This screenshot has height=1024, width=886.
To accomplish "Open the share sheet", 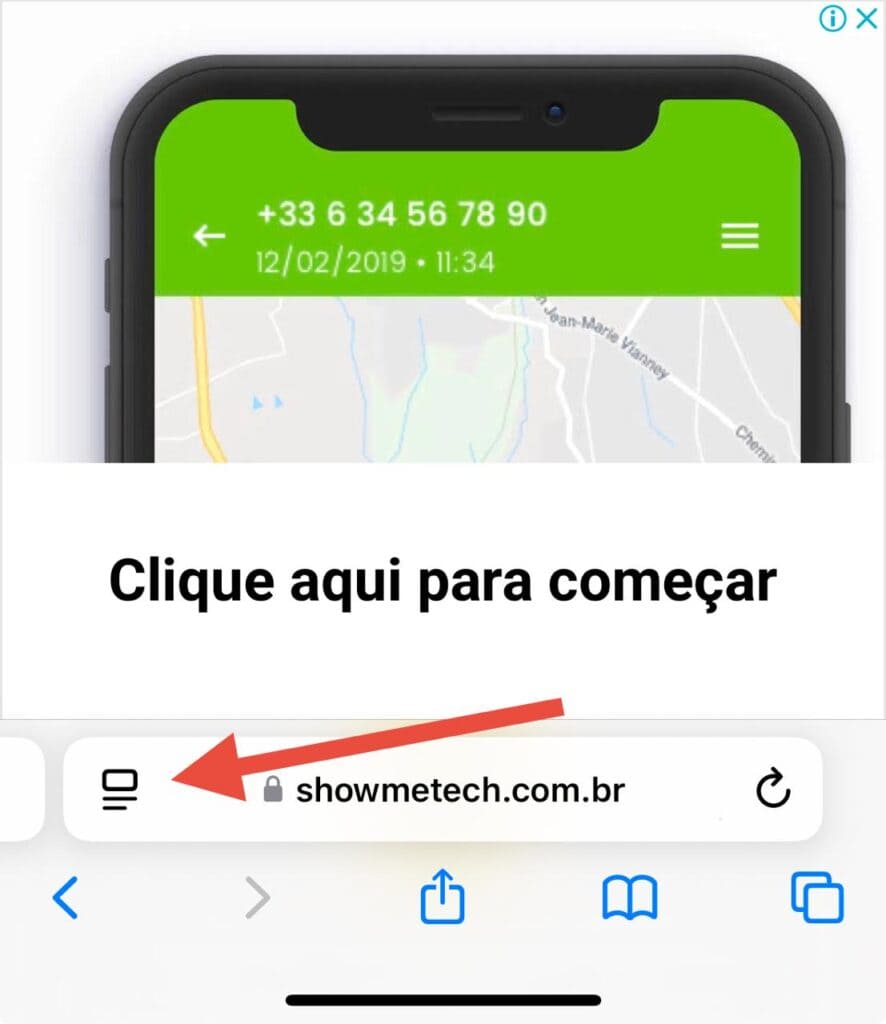I will [x=443, y=897].
